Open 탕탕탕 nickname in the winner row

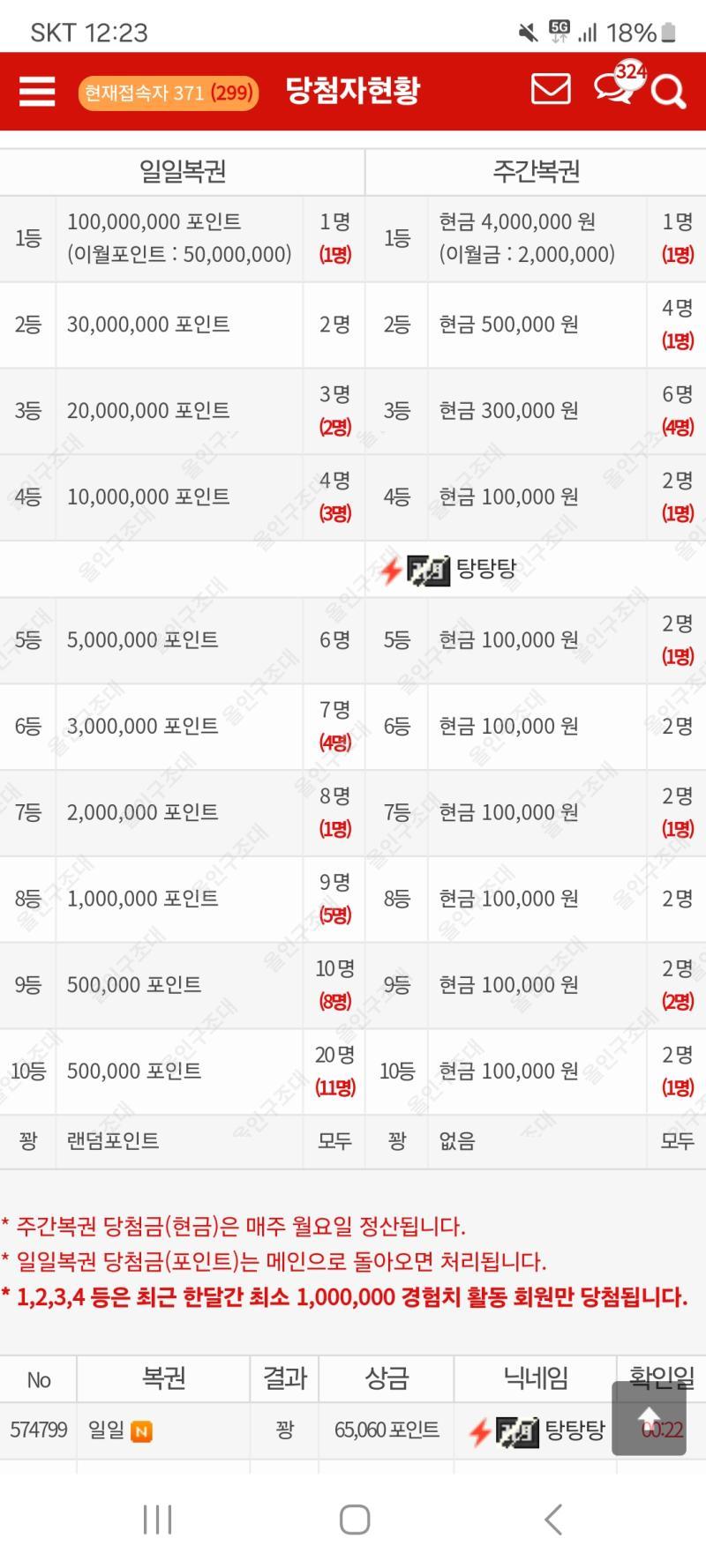click(x=575, y=1430)
